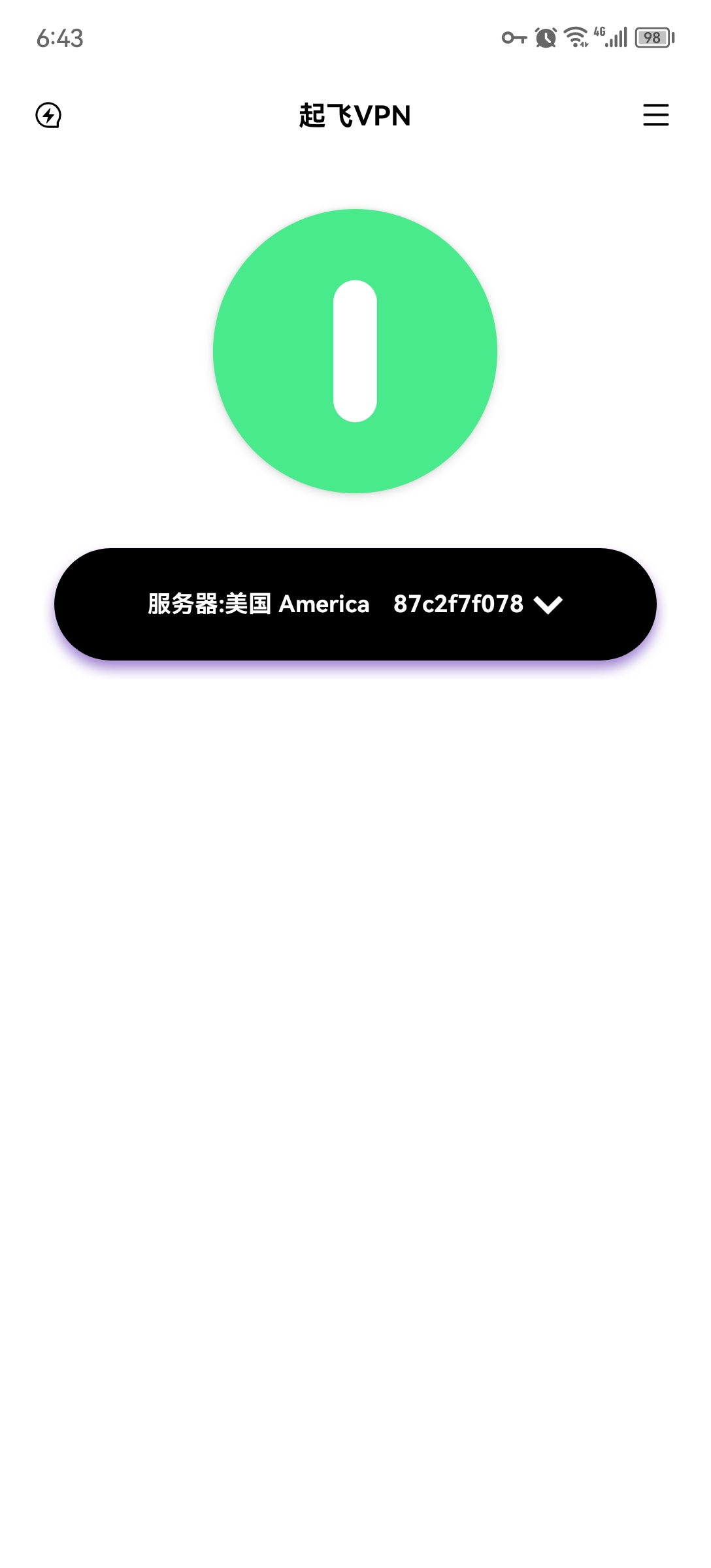Image resolution: width=711 pixels, height=1568 pixels.
Task: Open the lightning chat icon
Action: coord(48,116)
